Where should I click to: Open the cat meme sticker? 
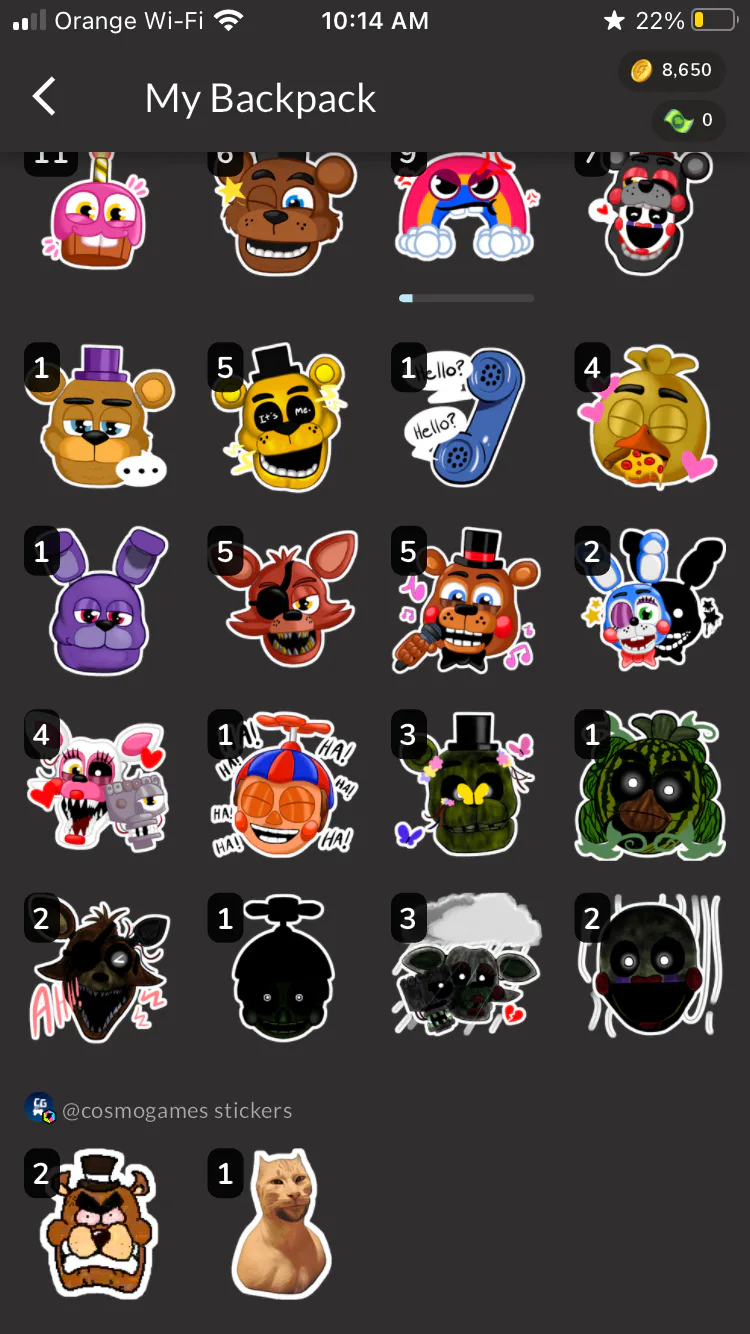click(x=281, y=1223)
